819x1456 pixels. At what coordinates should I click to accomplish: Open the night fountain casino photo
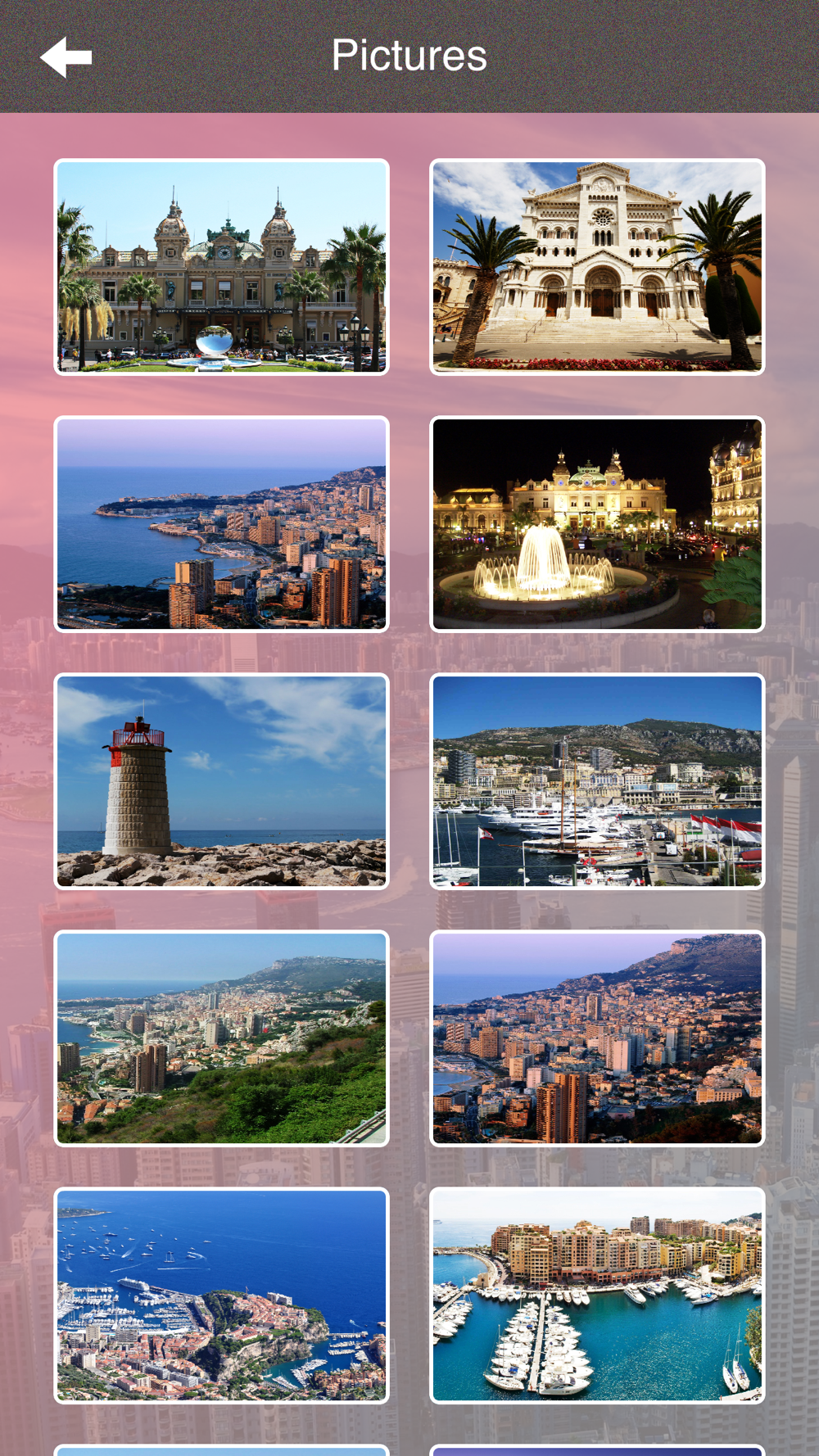click(x=597, y=524)
